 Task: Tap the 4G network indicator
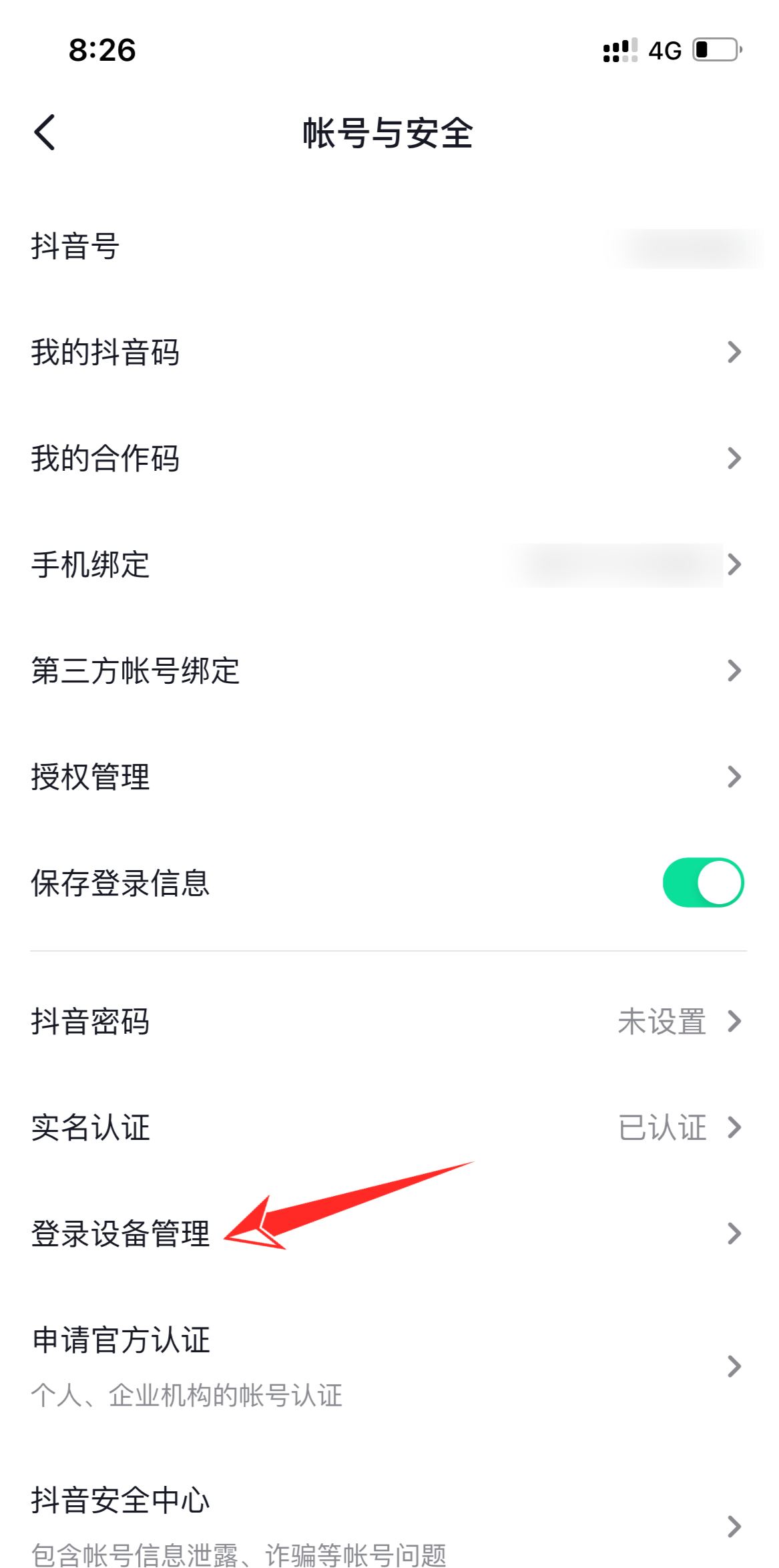click(x=665, y=50)
